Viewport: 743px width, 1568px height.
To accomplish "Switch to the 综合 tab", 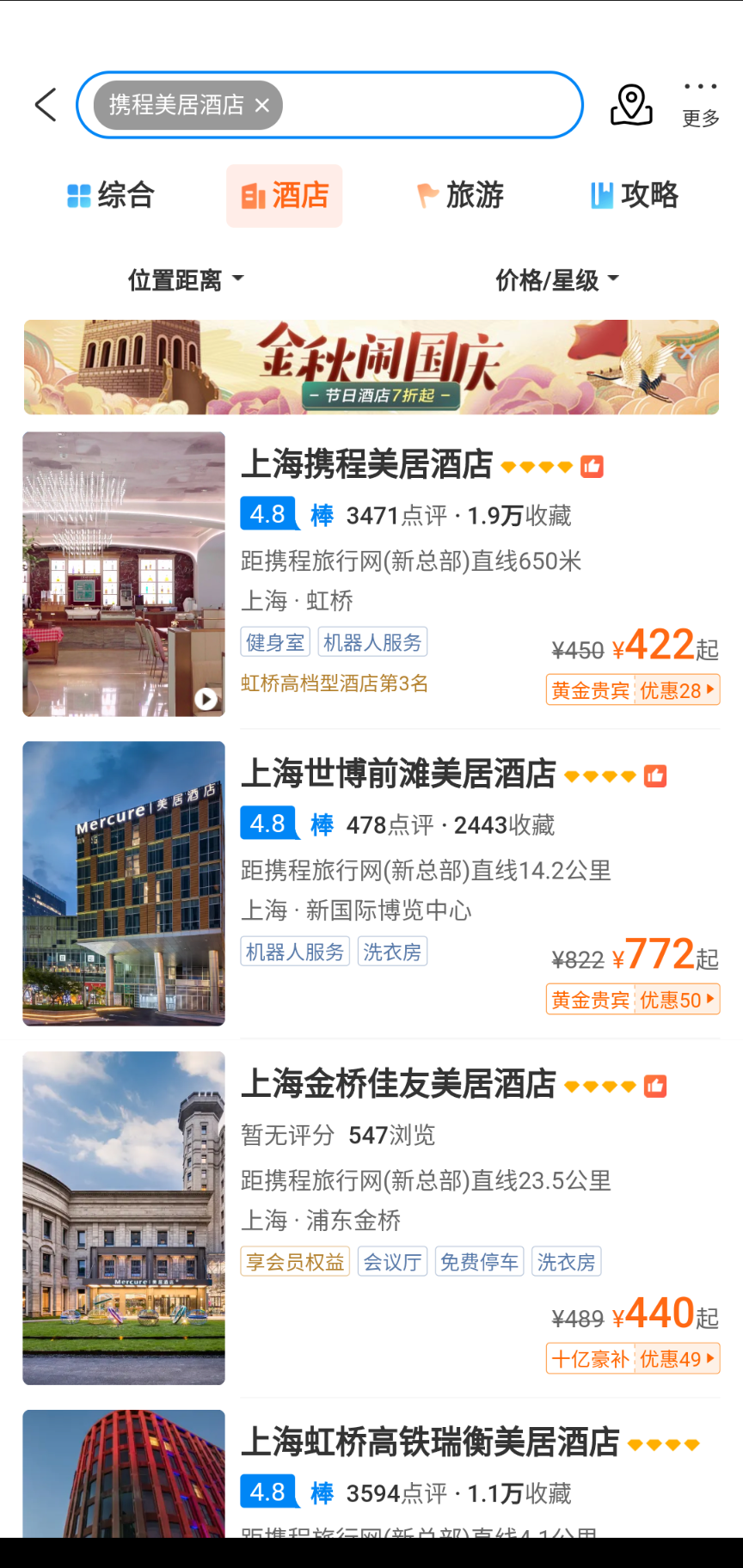I will (111, 195).
